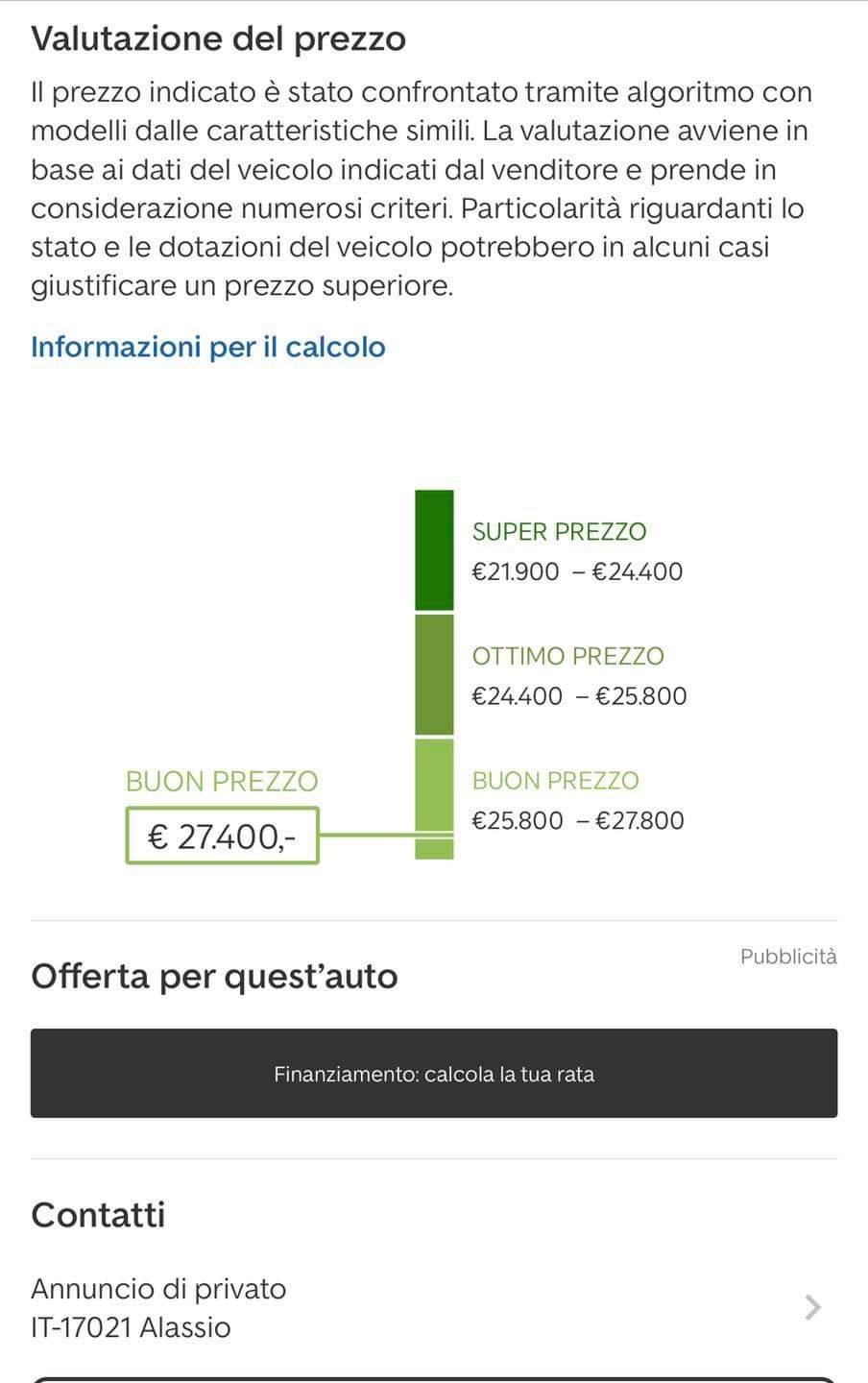
Task: Open the Annuncio di privato Alassio contact row
Action: click(434, 1308)
